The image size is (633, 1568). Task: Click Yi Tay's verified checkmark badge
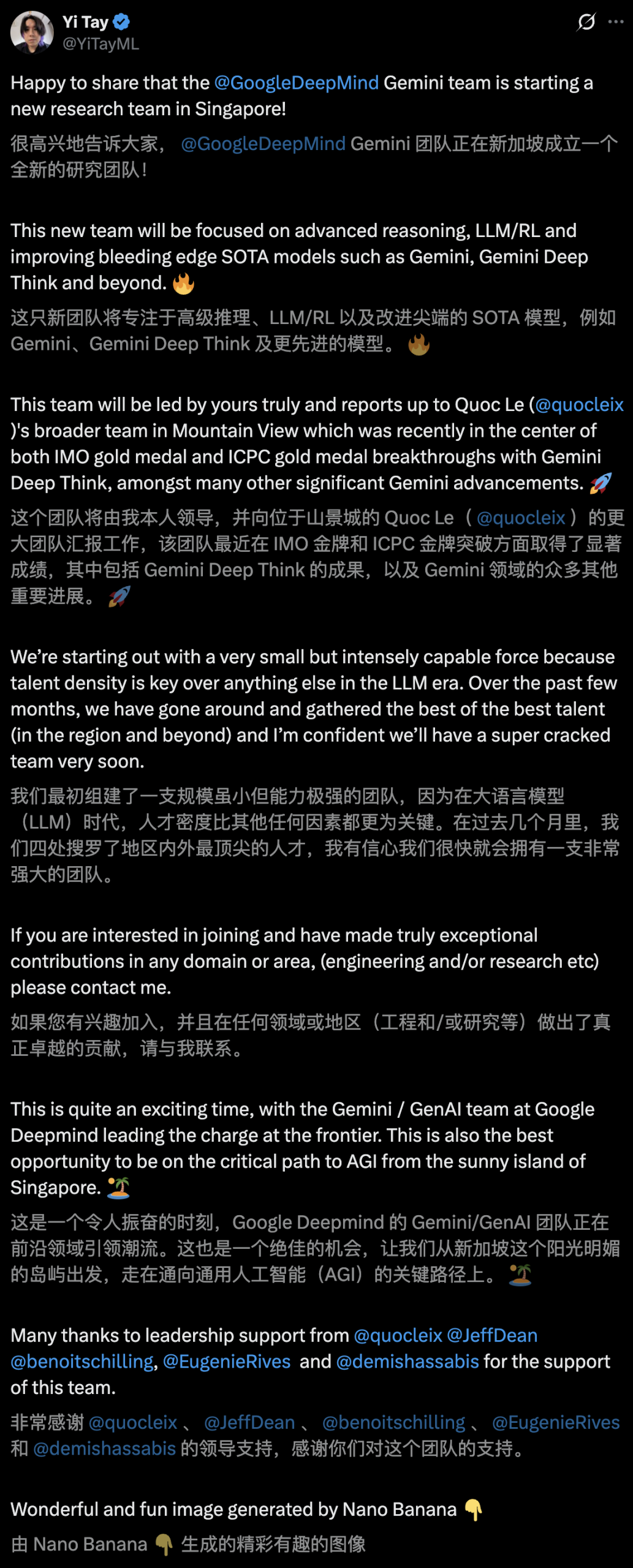click(122, 21)
